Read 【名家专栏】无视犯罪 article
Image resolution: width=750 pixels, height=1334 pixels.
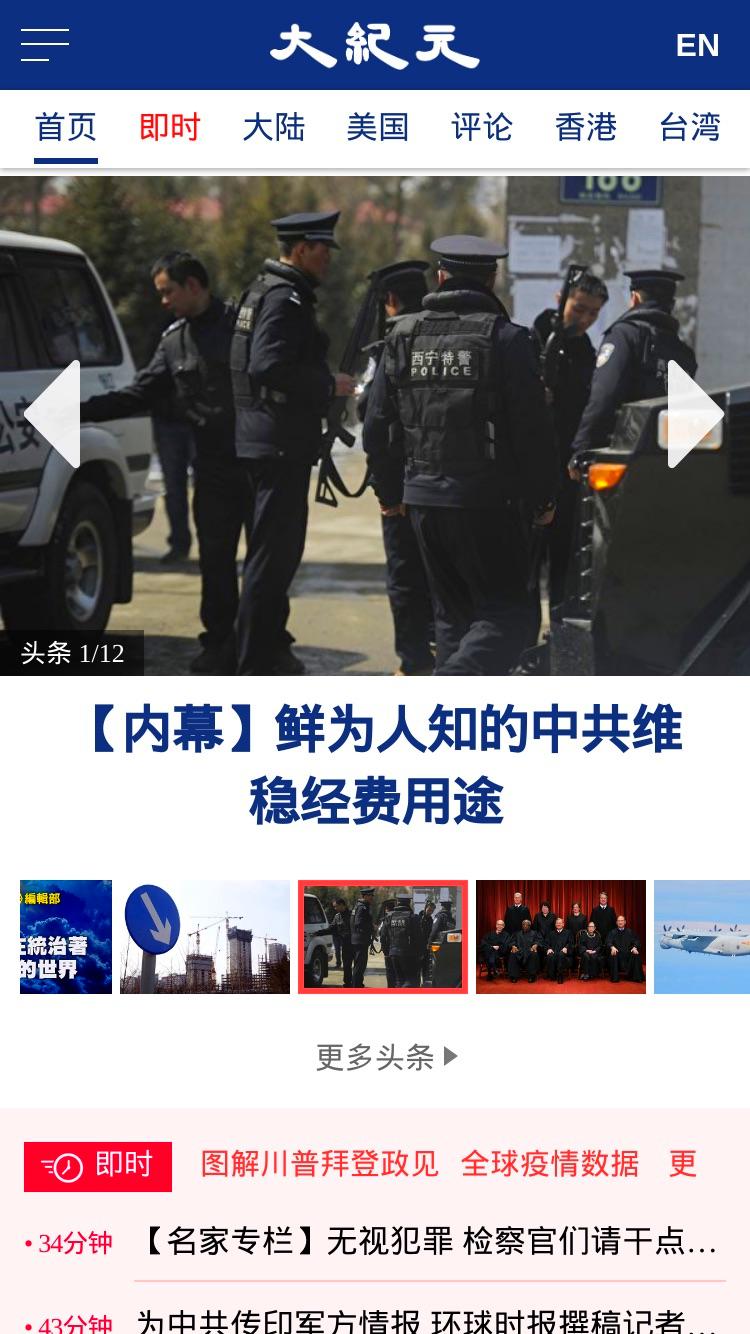pos(426,1242)
